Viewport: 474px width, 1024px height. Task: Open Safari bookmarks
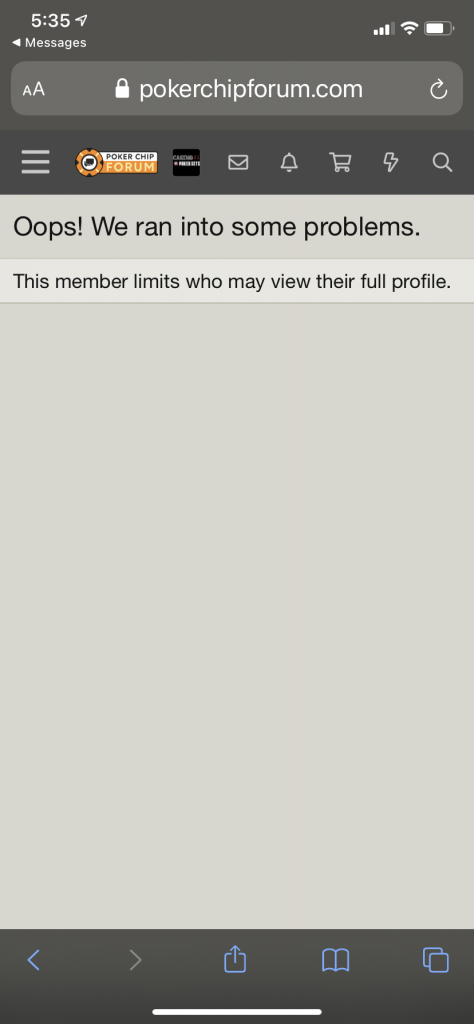pos(336,959)
